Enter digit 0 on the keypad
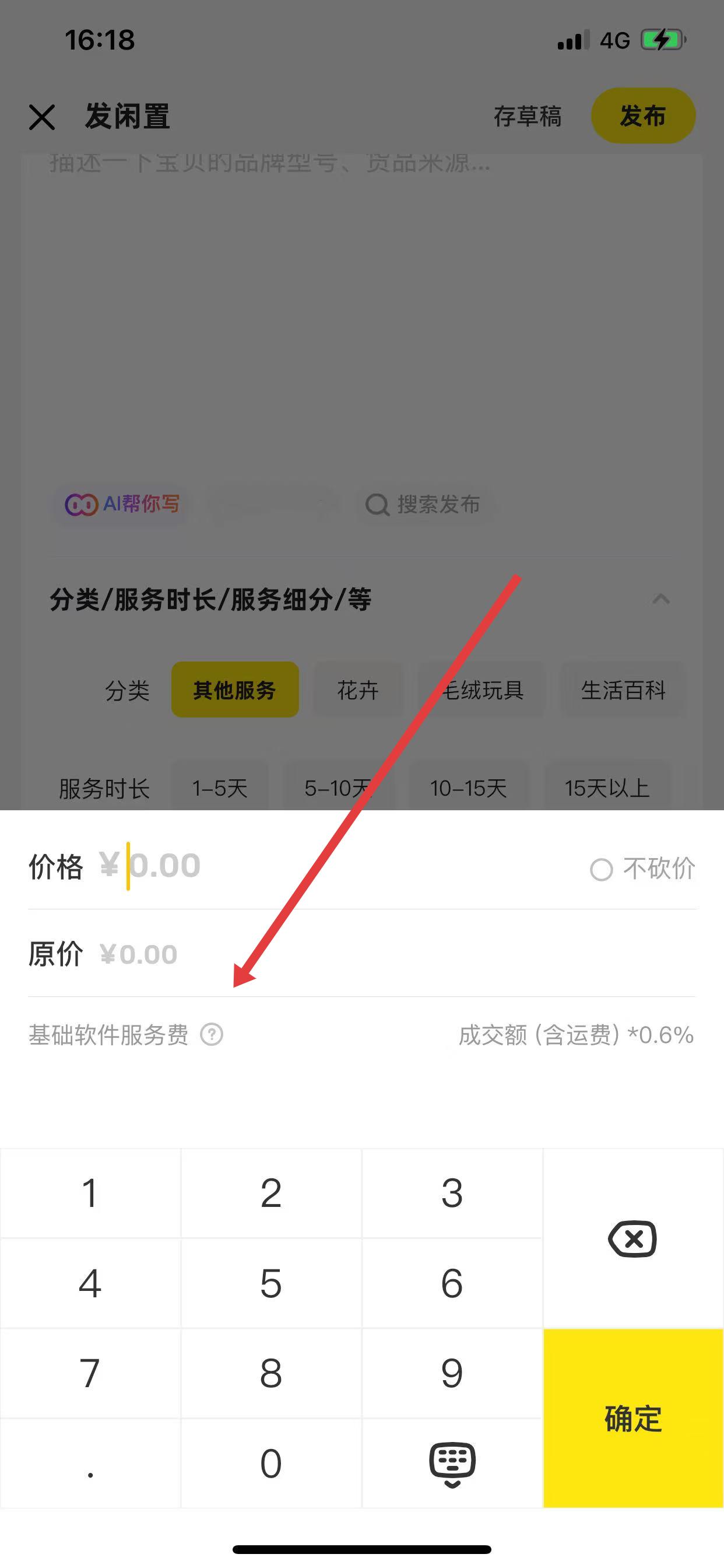This screenshot has height=1568, width=724. (270, 1464)
